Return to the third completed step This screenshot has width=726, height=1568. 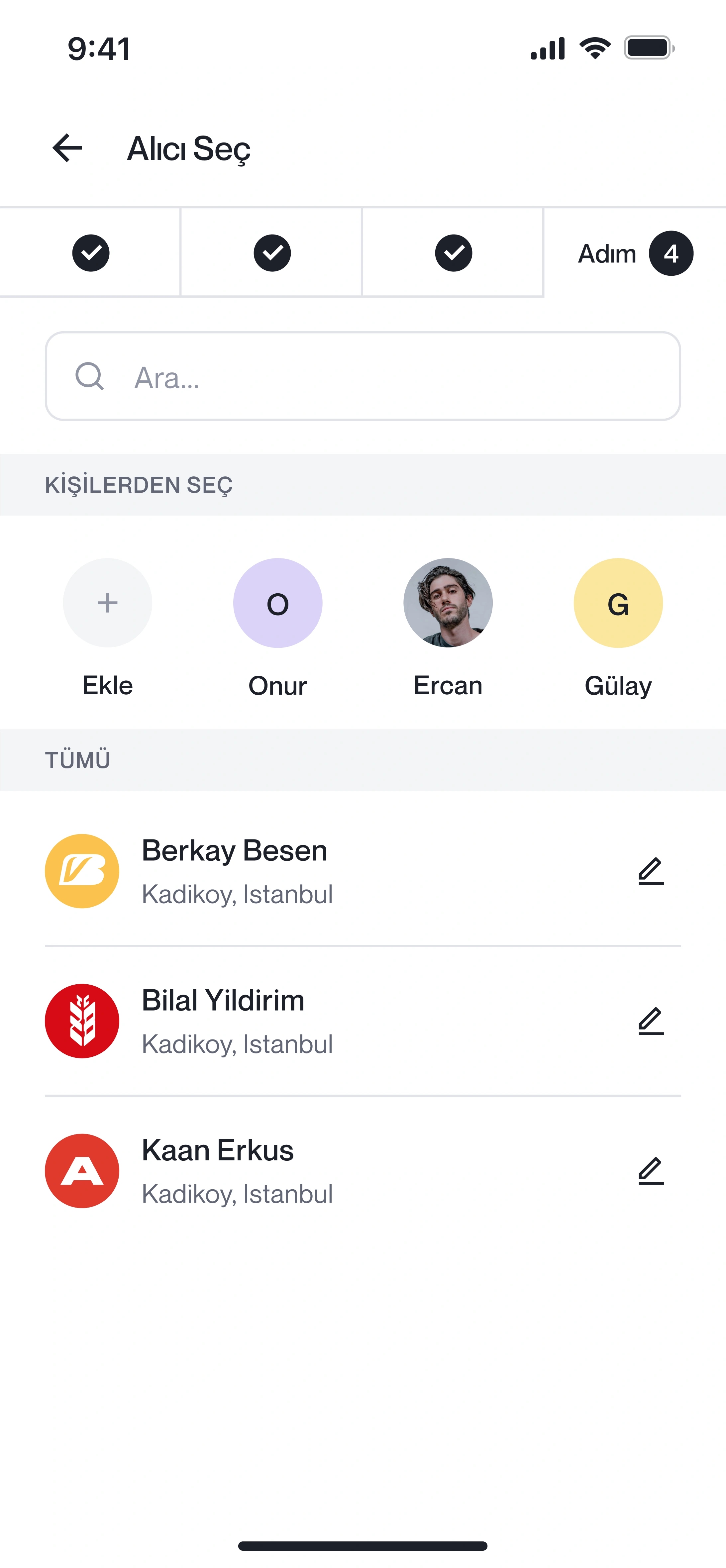tap(453, 252)
